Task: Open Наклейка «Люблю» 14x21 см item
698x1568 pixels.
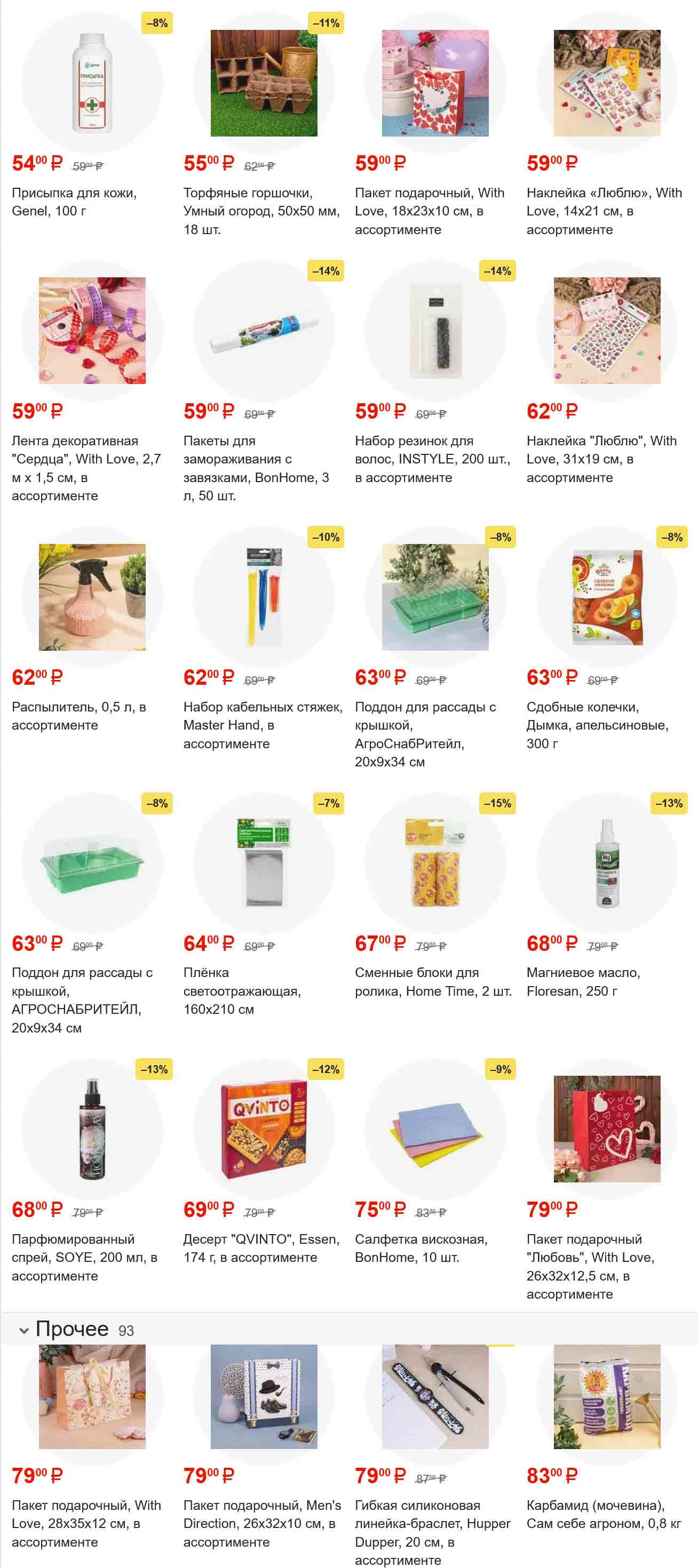Action: click(607, 83)
